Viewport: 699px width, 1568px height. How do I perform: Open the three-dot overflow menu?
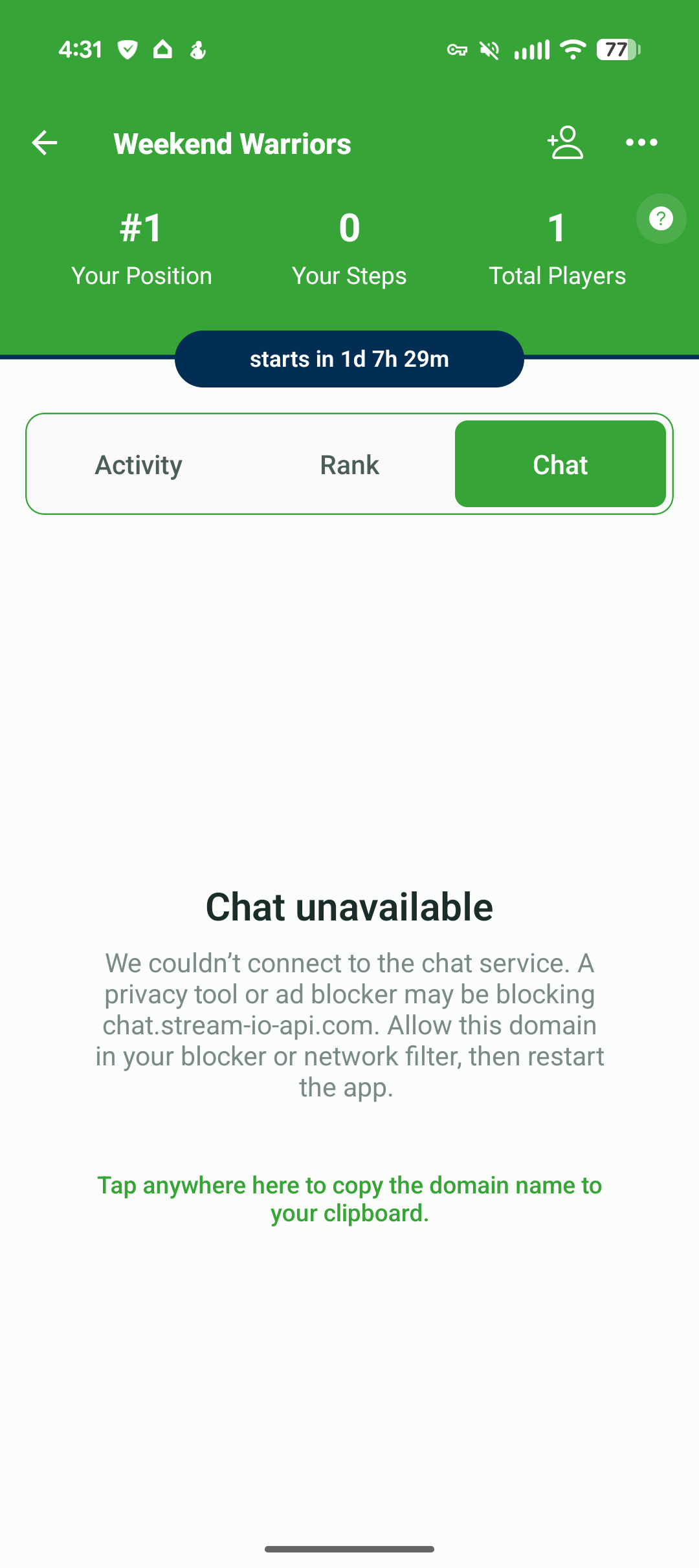[x=641, y=143]
